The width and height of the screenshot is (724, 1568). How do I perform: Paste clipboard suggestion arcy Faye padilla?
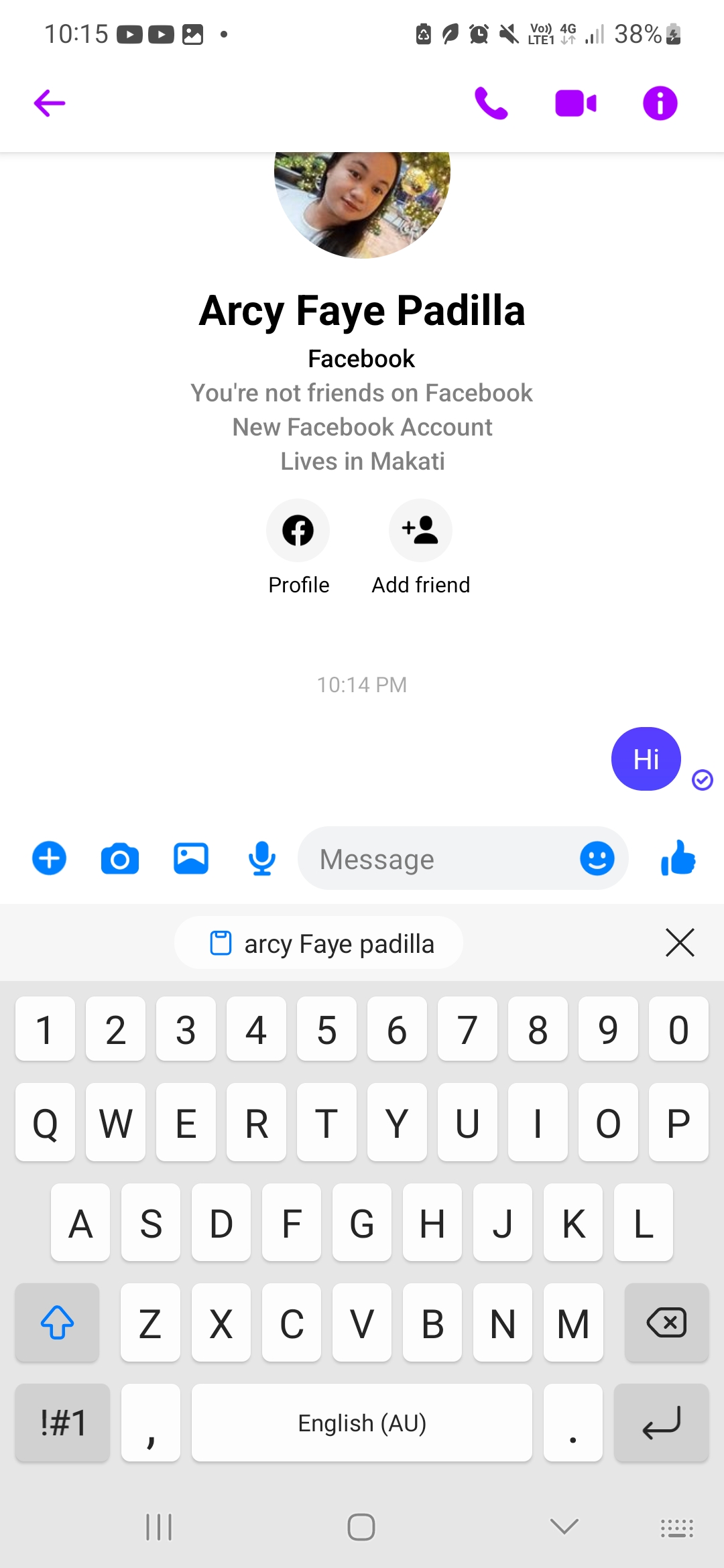click(x=319, y=943)
